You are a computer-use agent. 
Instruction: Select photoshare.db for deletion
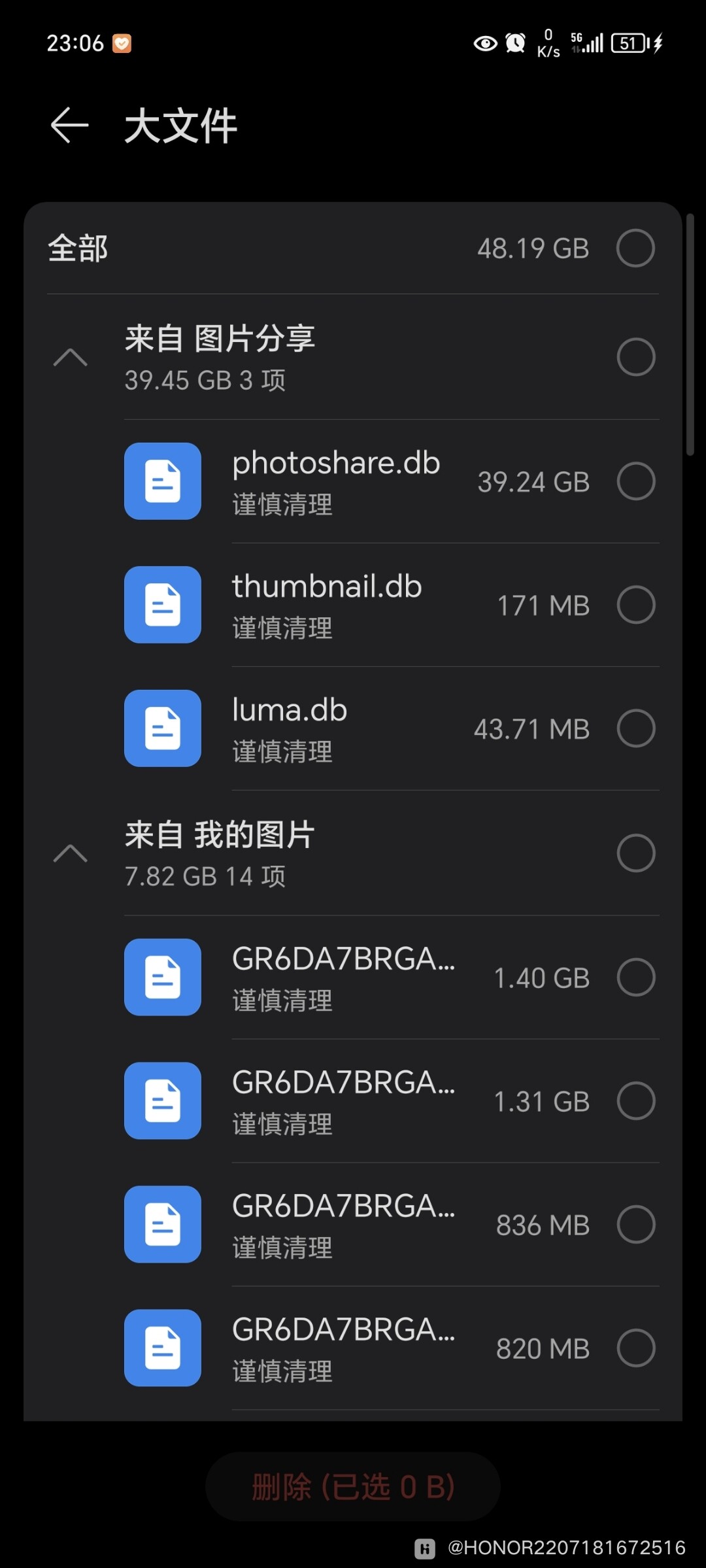coord(635,481)
